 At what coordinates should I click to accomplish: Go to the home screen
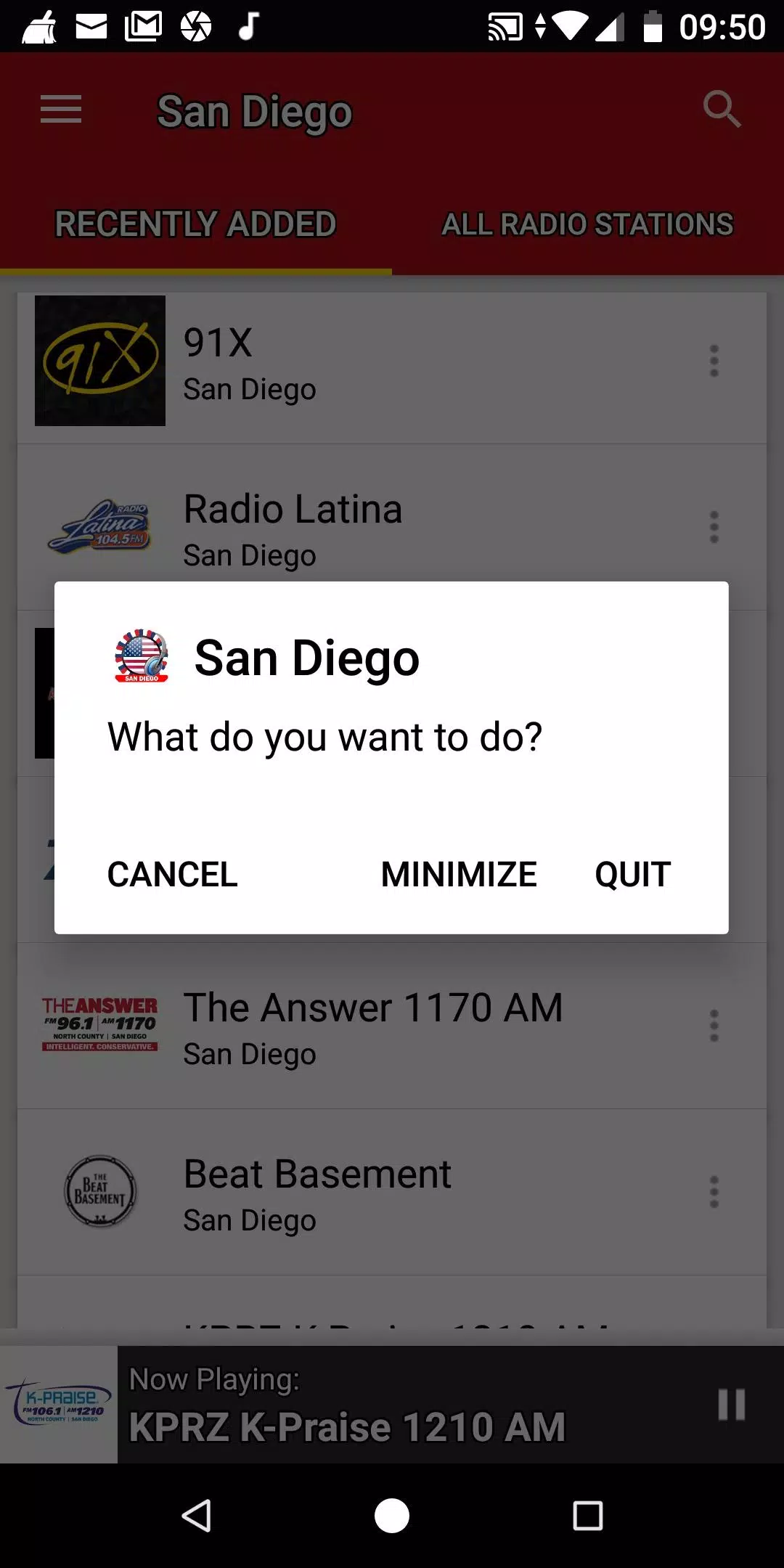coord(392,1516)
